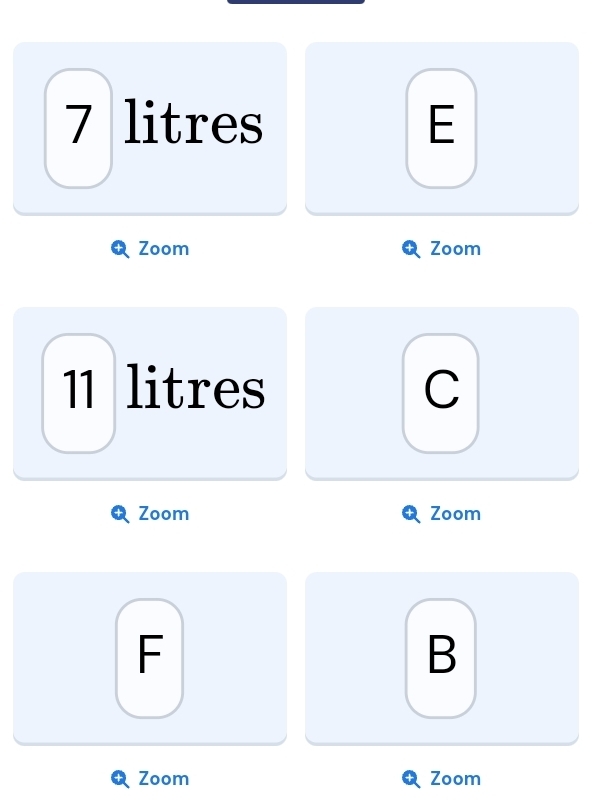Zoom into the 11 litres card
This screenshot has height=810, width=611.
point(150,513)
